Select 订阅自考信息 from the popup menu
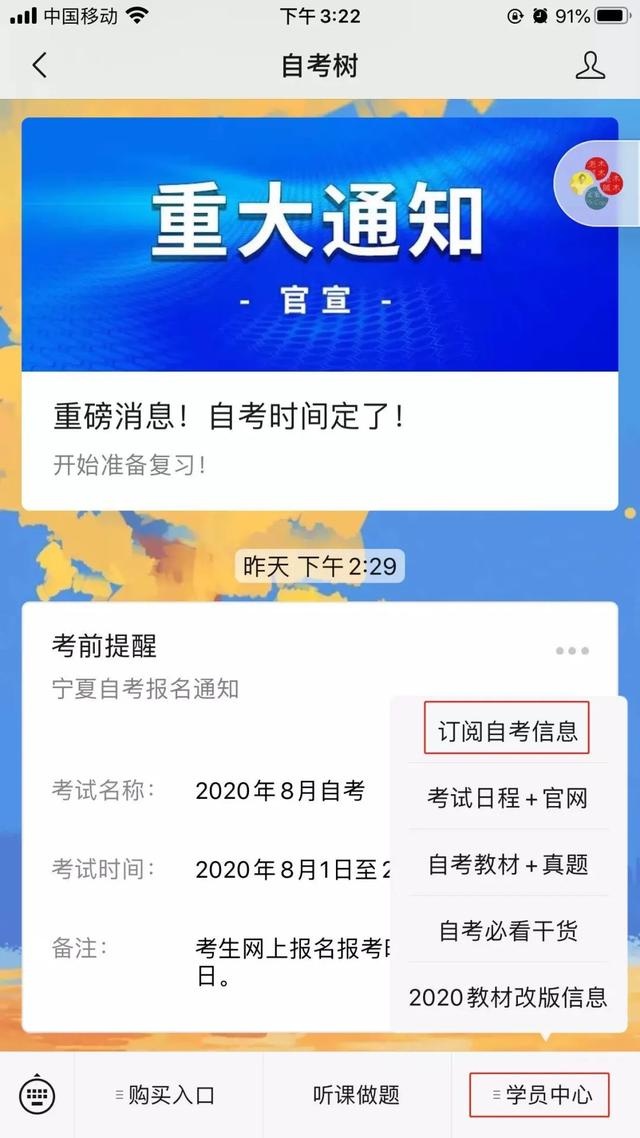This screenshot has width=640, height=1138. click(507, 730)
